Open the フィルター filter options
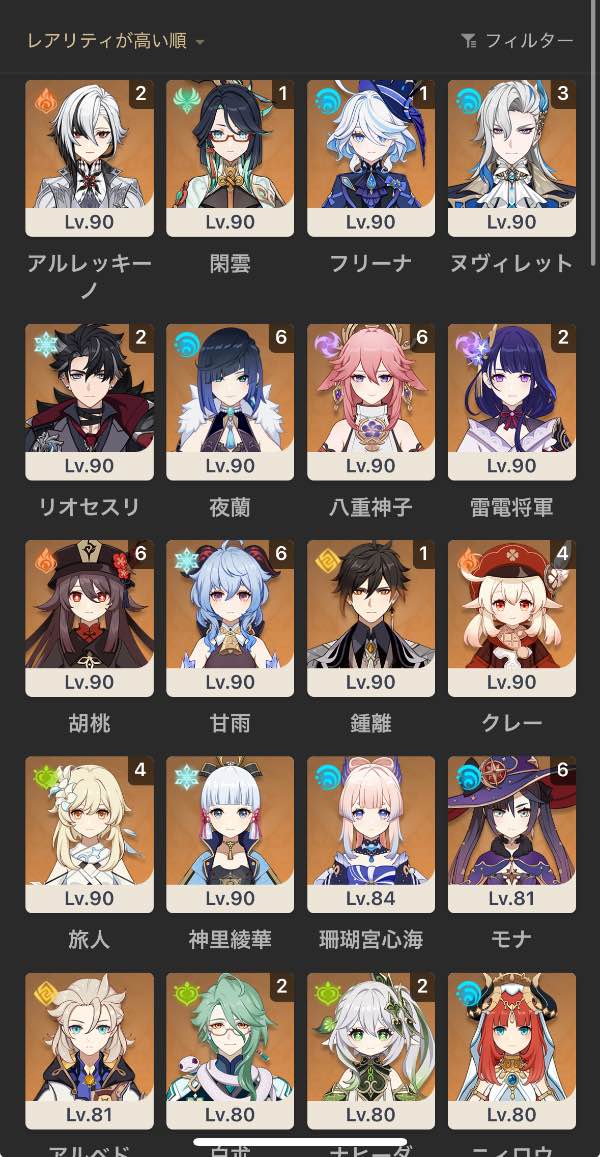Screen dimensions: 600x1157 (517, 41)
